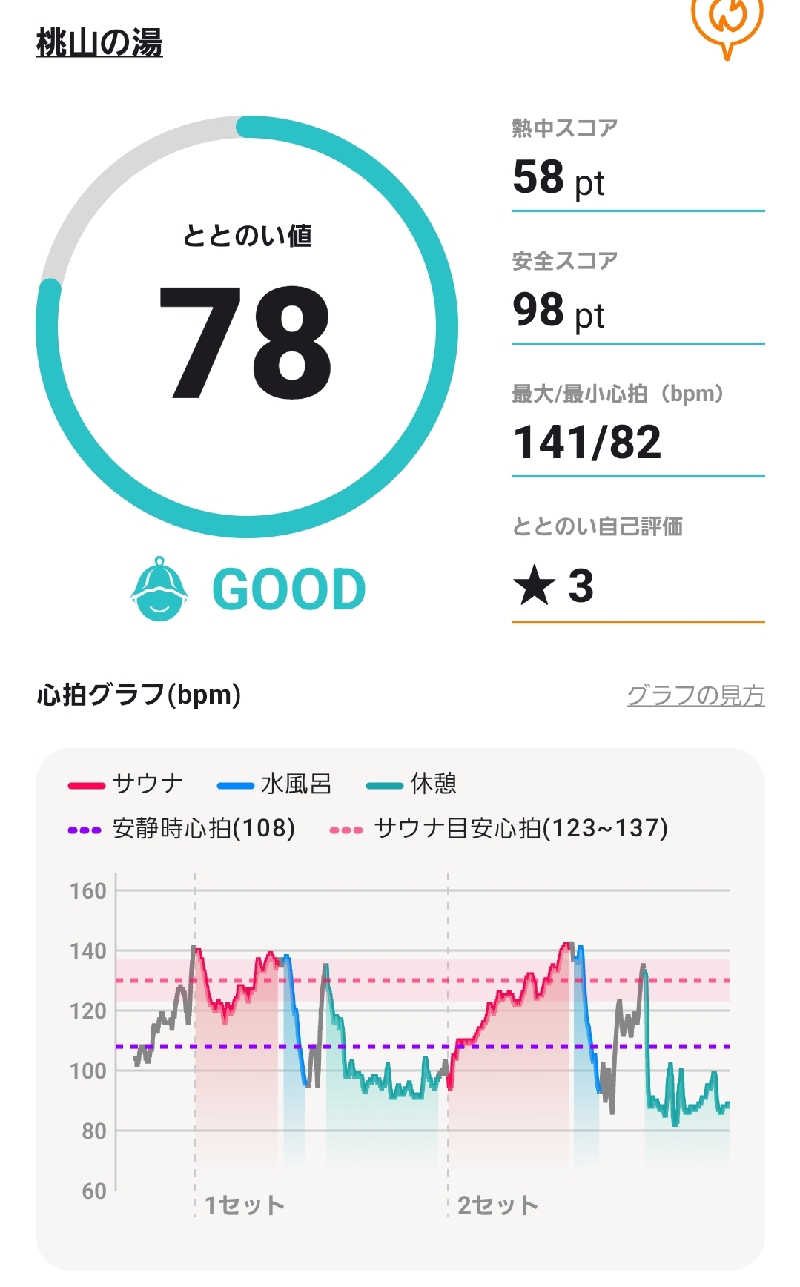The image size is (800, 1287).
Task: Toggle the 休憩 series visibility
Action: (x=425, y=784)
